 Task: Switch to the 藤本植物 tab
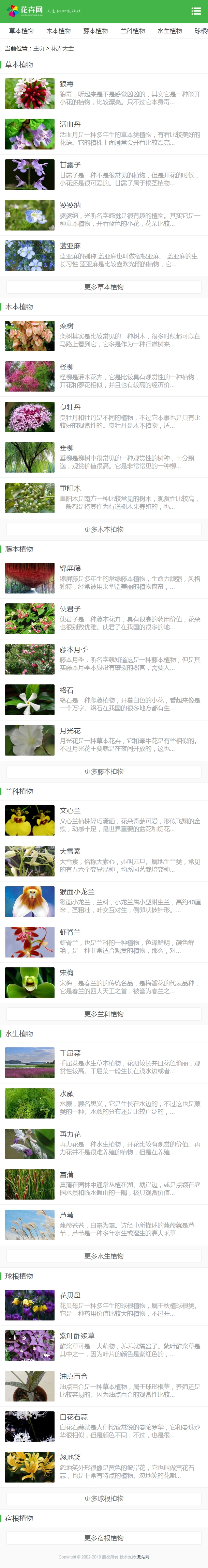coord(95,31)
